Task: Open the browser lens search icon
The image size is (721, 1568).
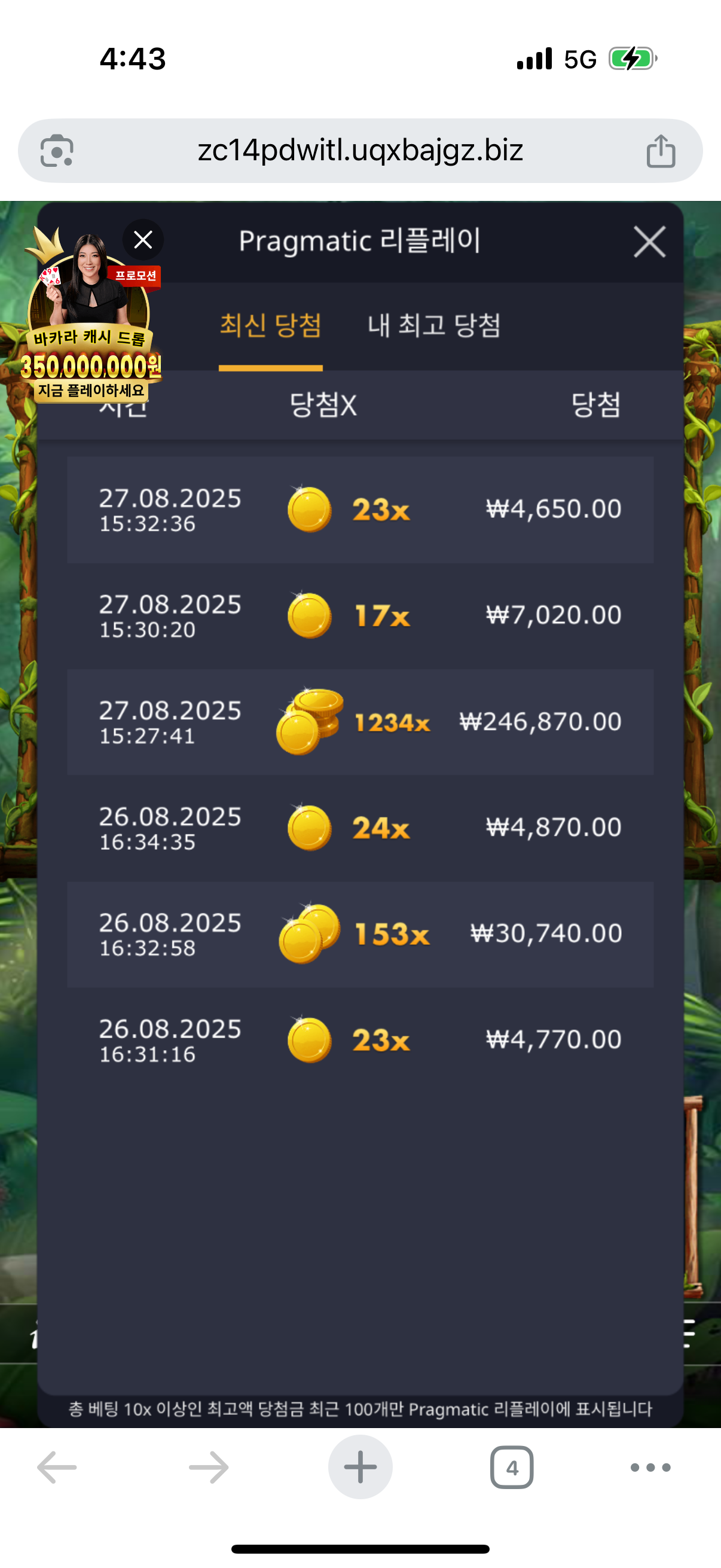Action: [x=57, y=150]
